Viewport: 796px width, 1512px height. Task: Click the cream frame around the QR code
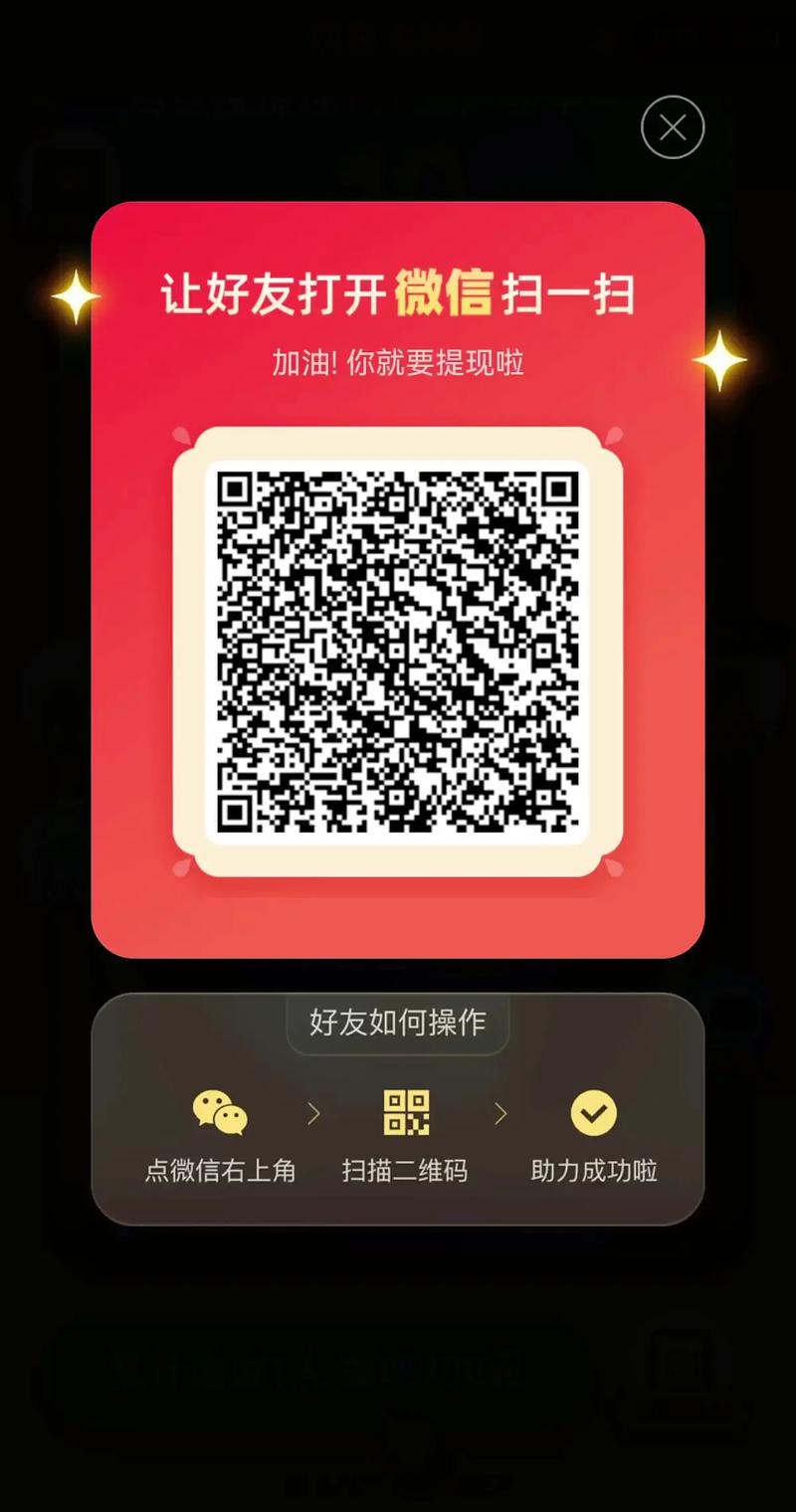(x=396, y=446)
